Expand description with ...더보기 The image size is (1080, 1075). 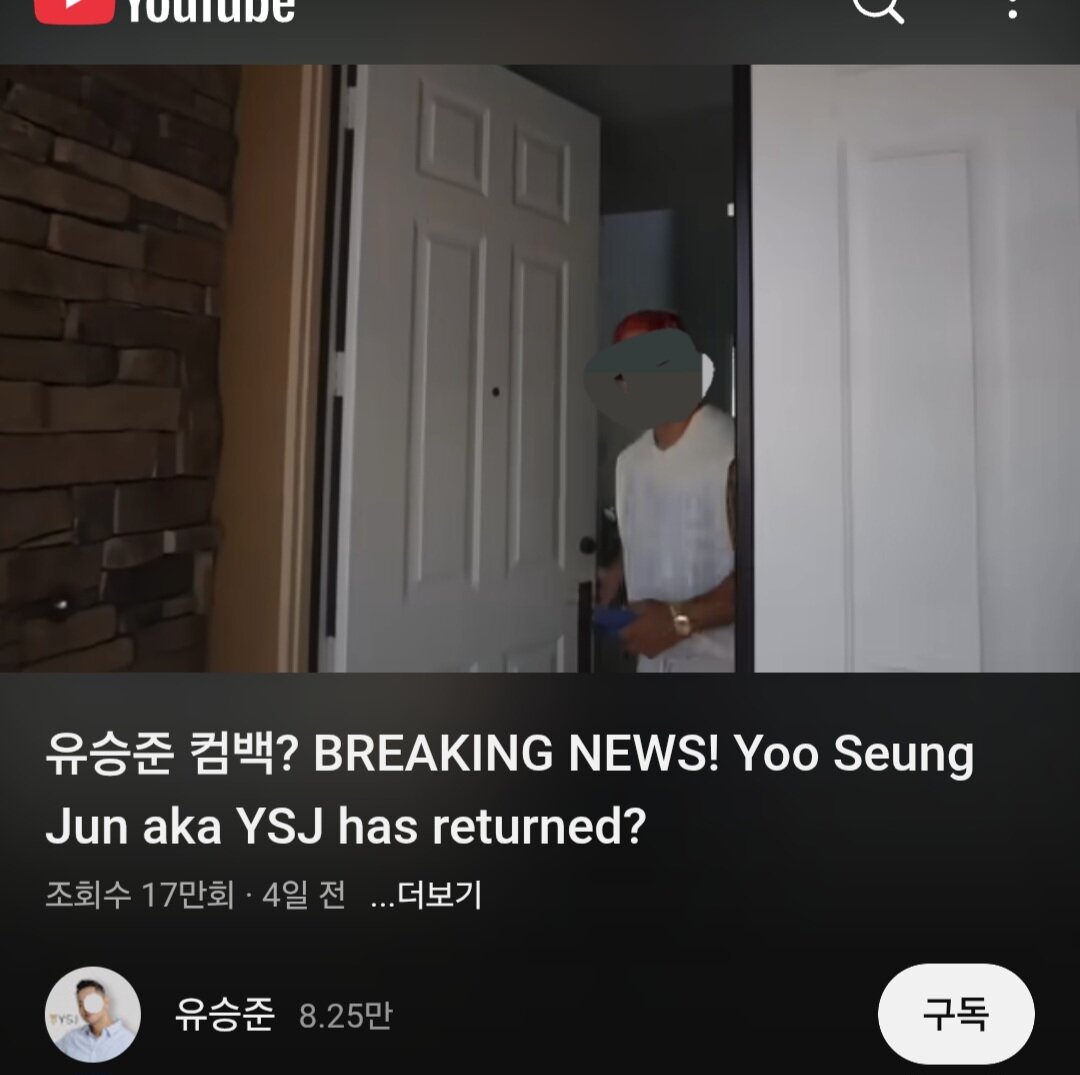coord(426,895)
